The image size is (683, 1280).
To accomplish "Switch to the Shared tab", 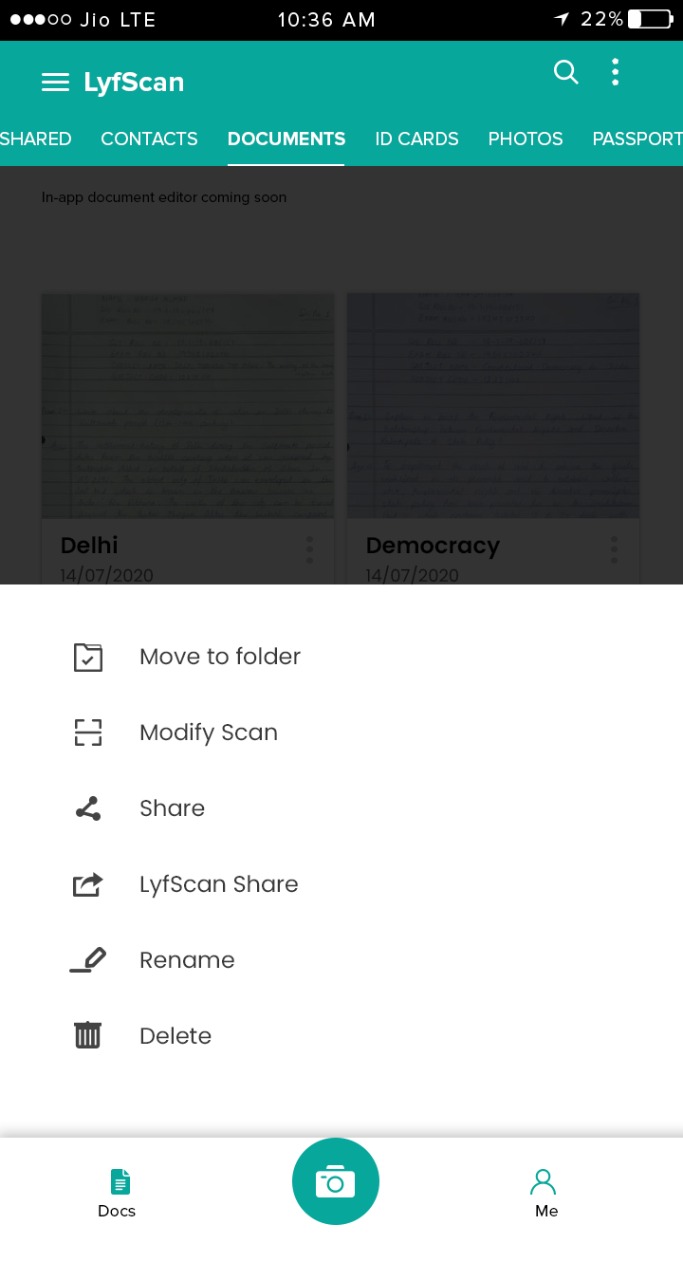I will coord(35,139).
